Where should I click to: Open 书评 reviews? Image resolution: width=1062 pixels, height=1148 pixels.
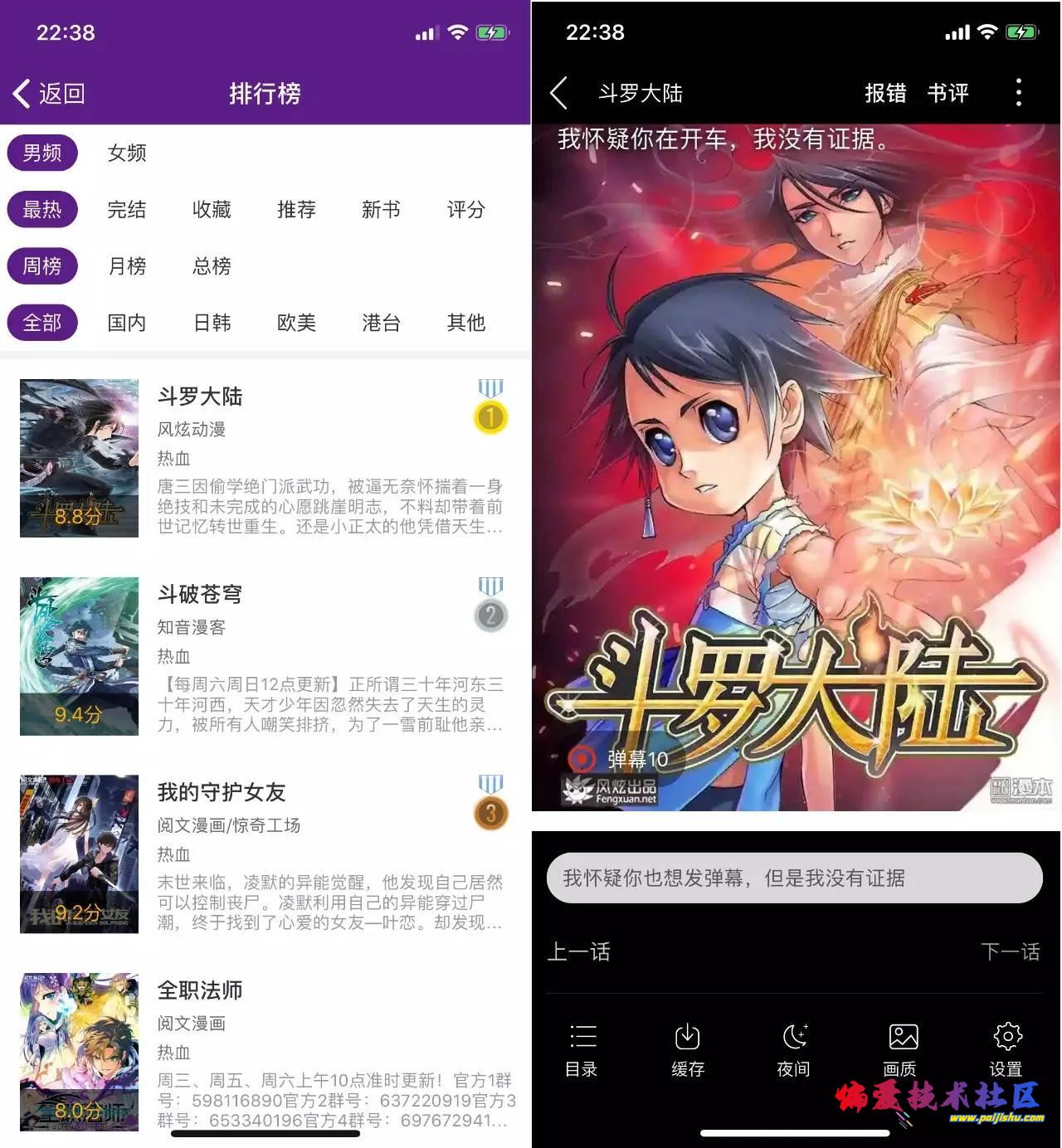948,93
